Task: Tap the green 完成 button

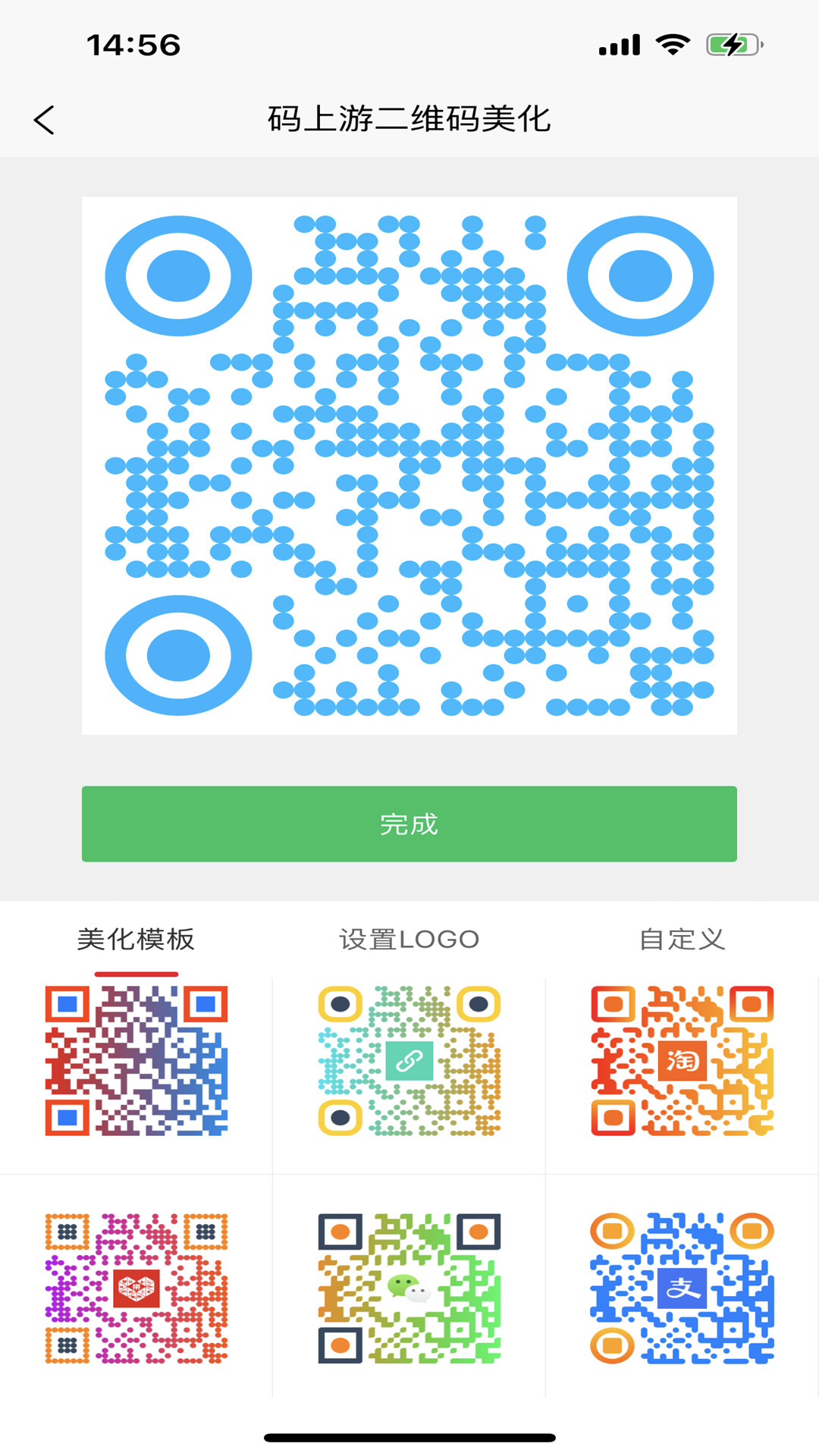Action: coord(409,824)
